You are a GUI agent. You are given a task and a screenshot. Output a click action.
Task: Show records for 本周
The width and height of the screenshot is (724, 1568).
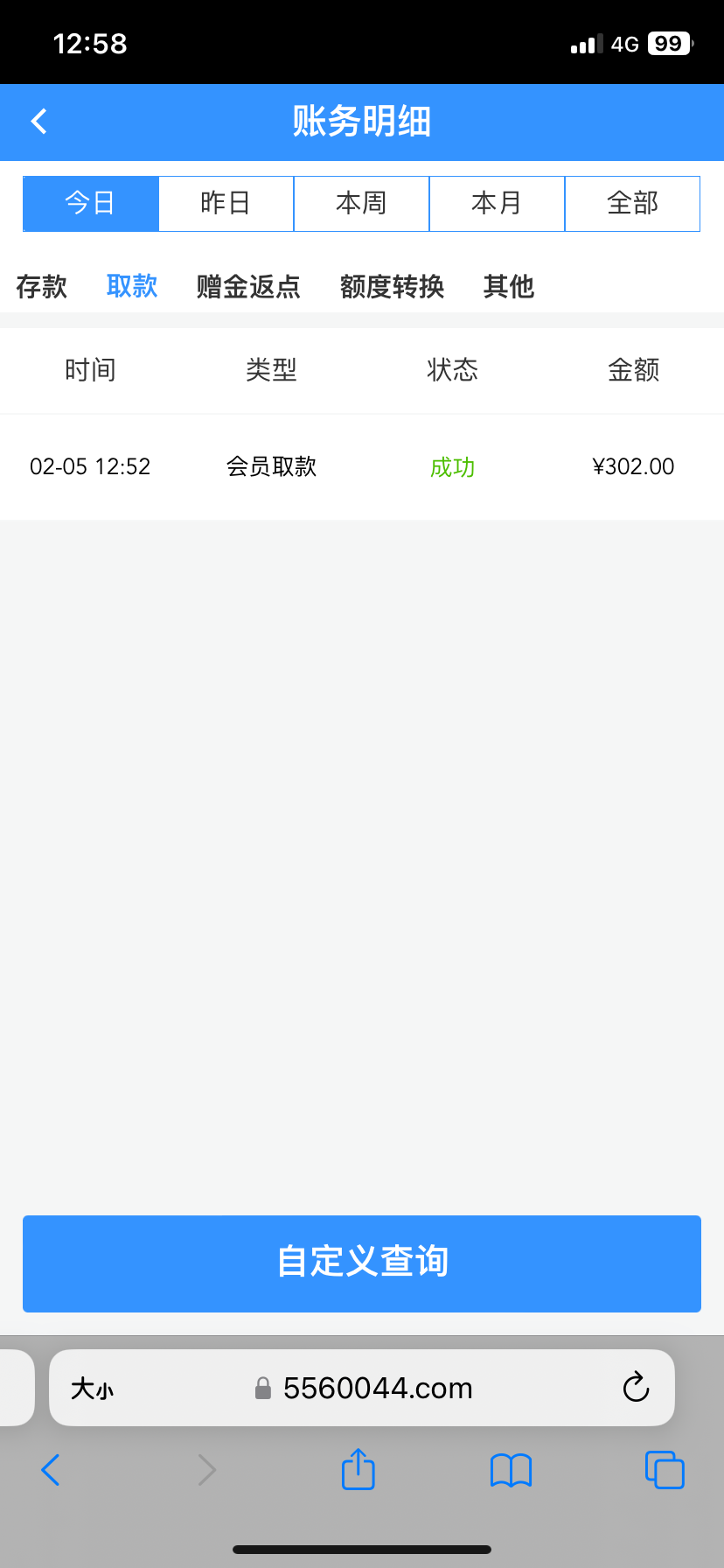click(361, 204)
